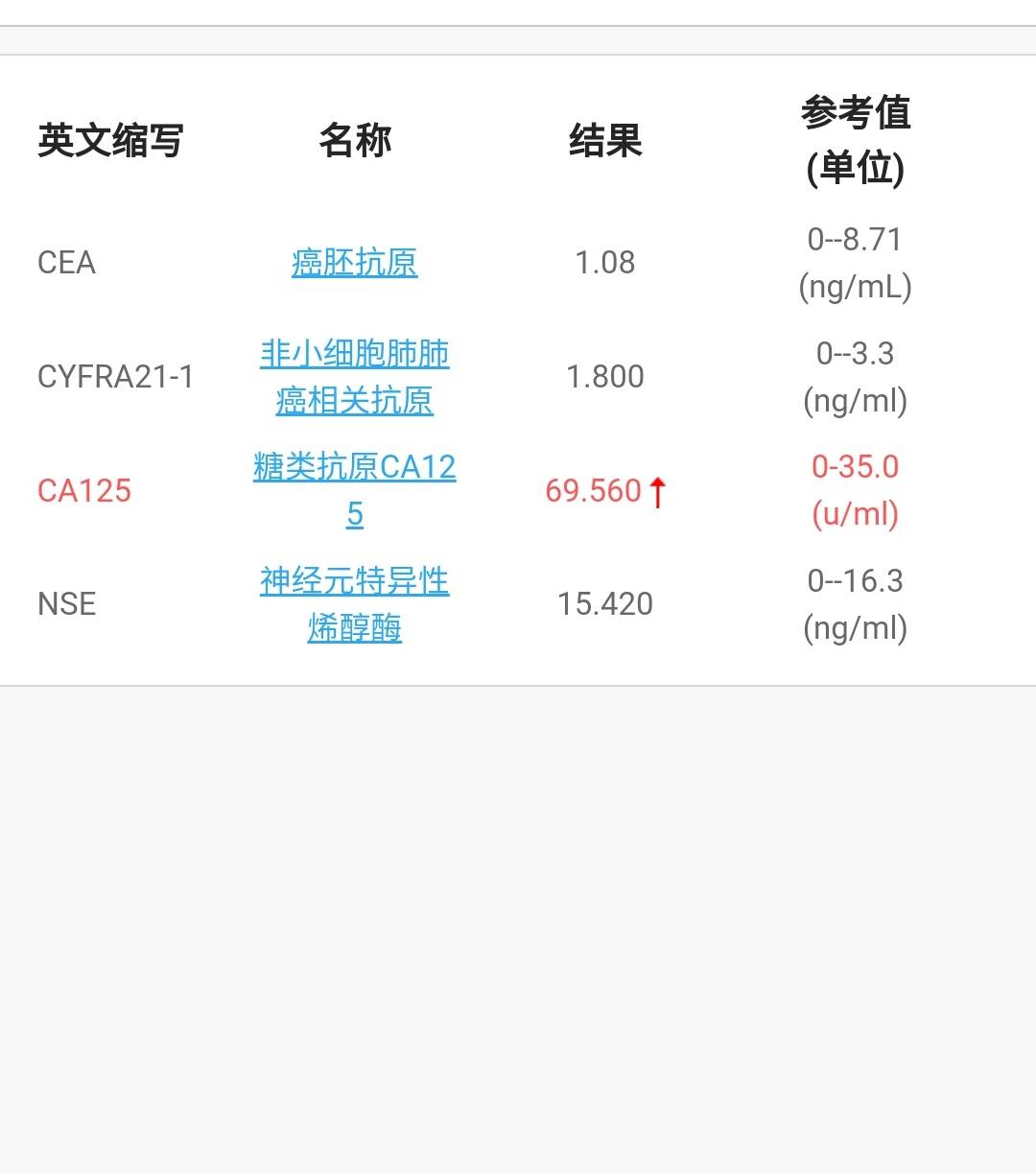
Task: Click the CYFRA21-1 result value 1.800
Action: 605,377
